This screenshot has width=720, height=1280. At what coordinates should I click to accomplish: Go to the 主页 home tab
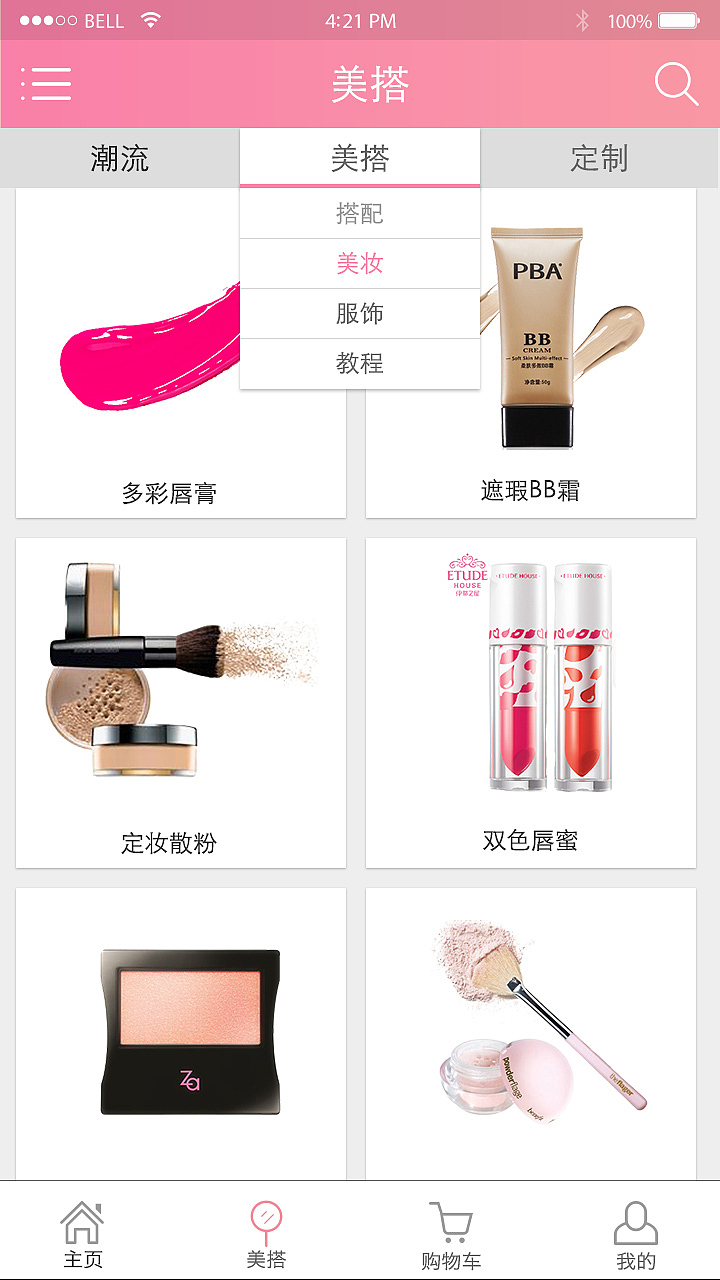[x=83, y=1234]
